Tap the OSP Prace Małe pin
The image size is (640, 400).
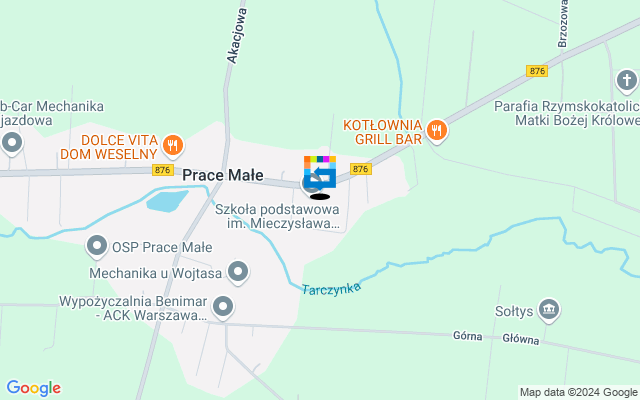click(97, 245)
